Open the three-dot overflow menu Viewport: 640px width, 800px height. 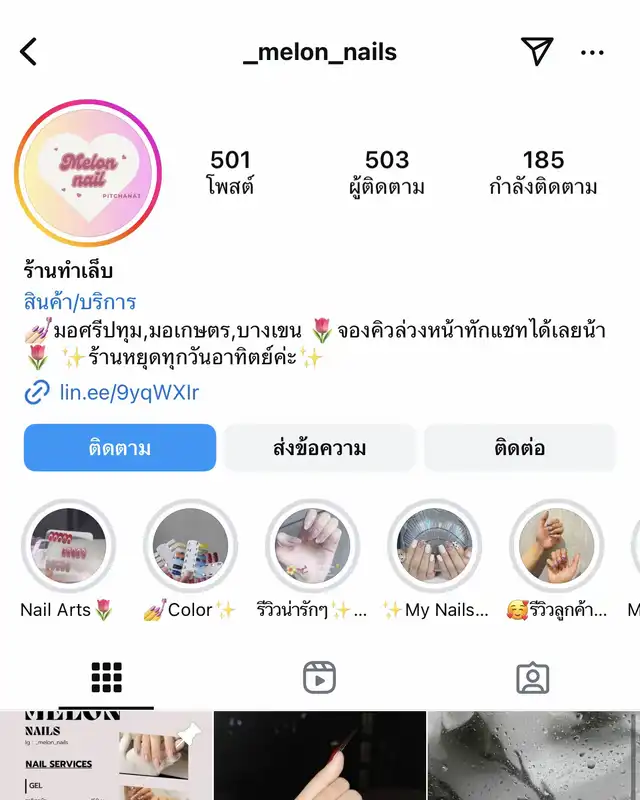tap(593, 52)
